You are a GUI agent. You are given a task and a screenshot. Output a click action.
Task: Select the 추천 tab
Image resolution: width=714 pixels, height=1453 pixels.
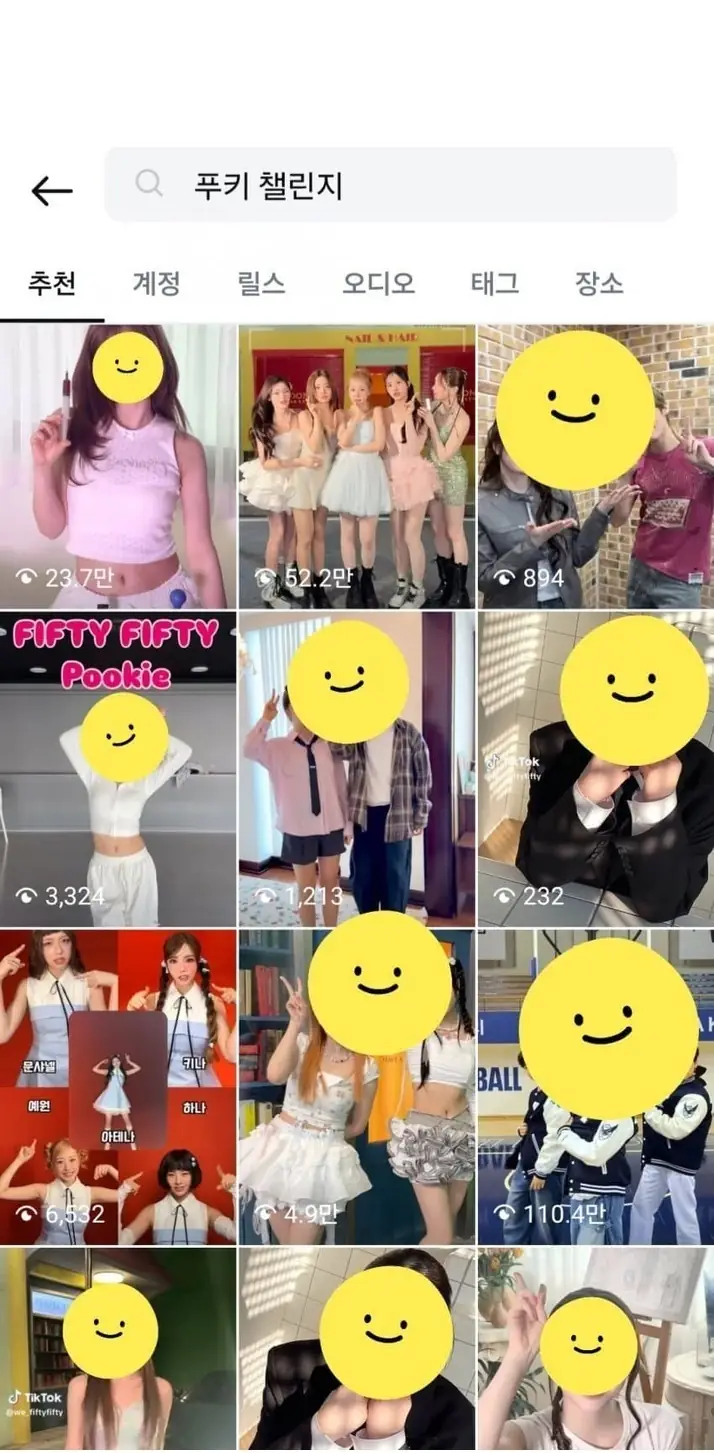(x=51, y=283)
